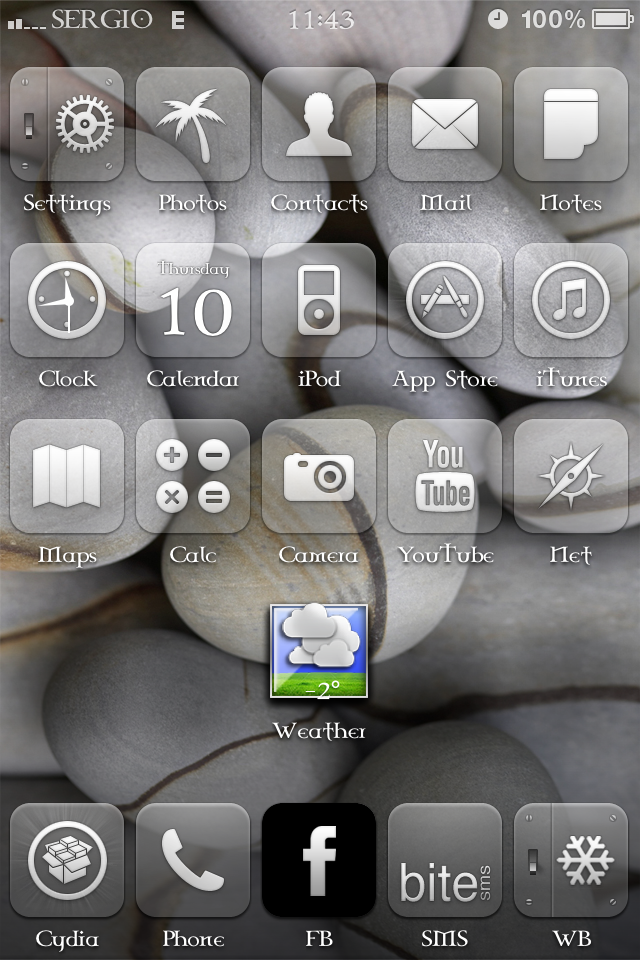Launch the Camera

pyautogui.click(x=319, y=476)
